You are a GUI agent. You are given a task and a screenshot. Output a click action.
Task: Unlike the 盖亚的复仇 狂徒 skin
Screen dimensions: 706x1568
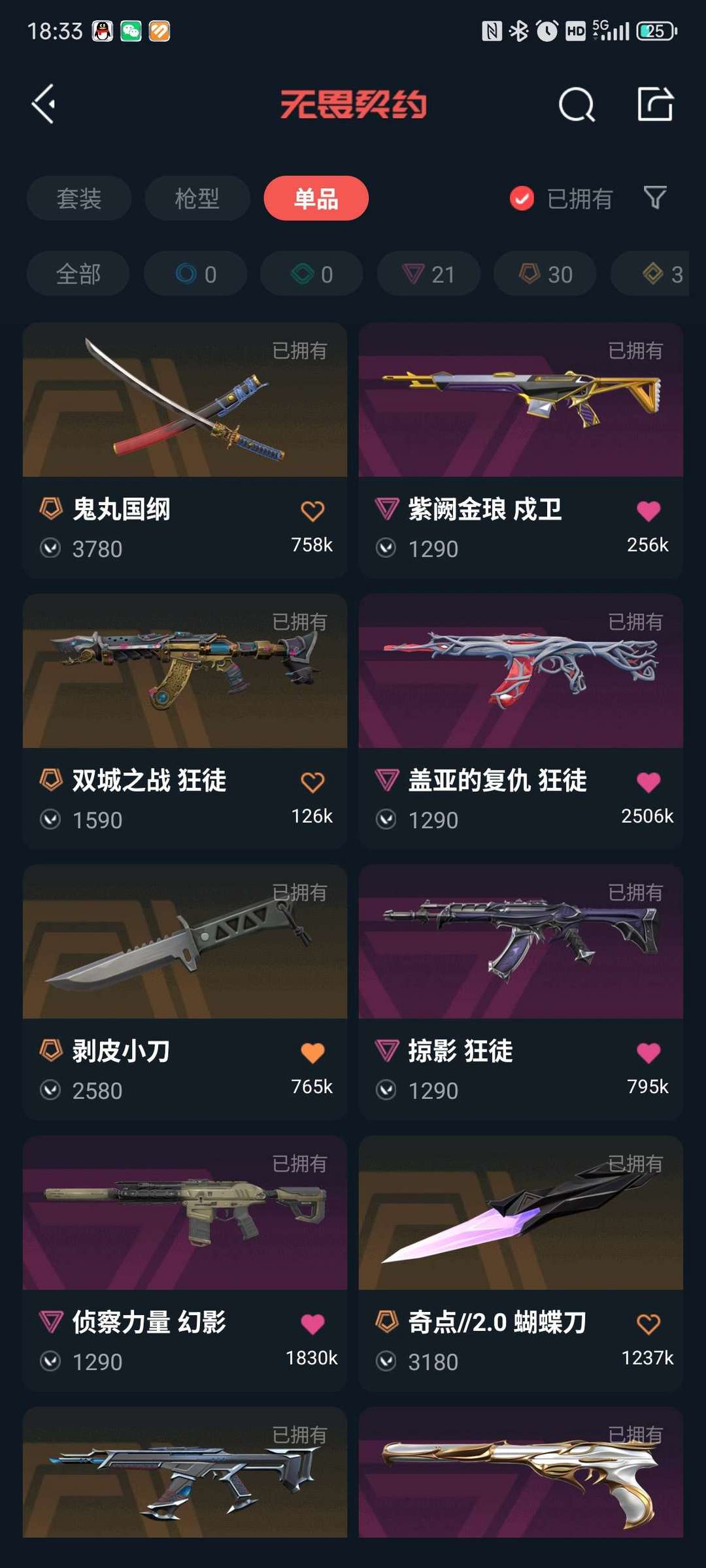[x=648, y=782]
